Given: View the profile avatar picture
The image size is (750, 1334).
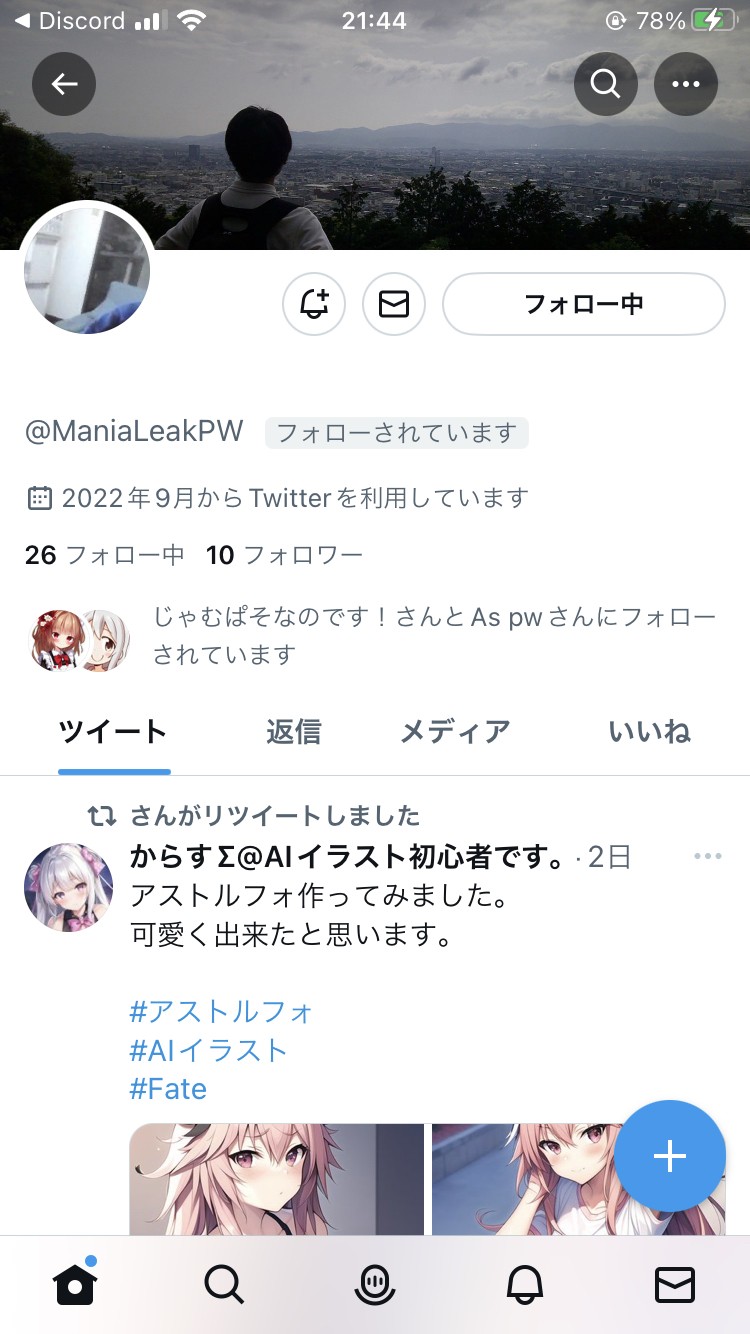Looking at the screenshot, I should pyautogui.click(x=88, y=270).
